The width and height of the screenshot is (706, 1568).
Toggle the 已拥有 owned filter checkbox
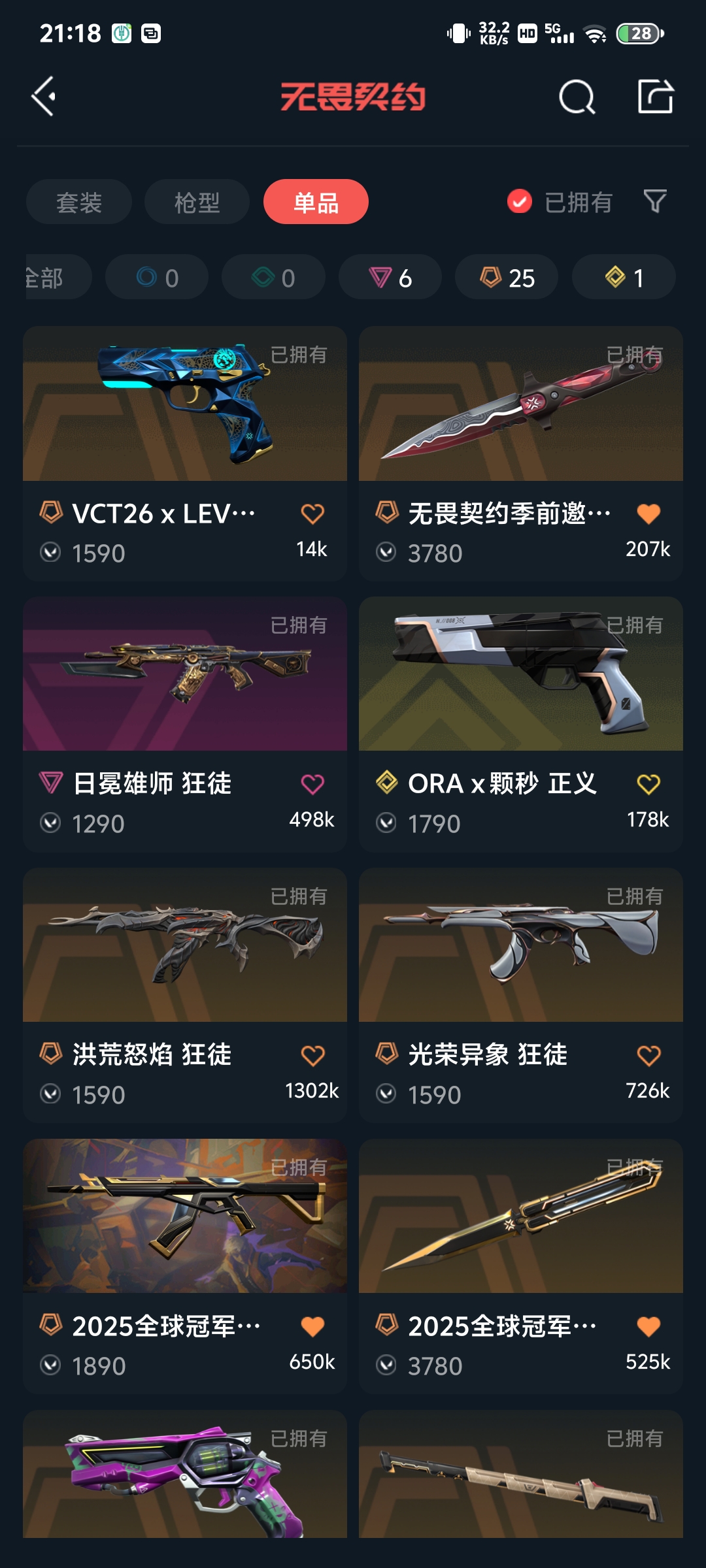520,202
